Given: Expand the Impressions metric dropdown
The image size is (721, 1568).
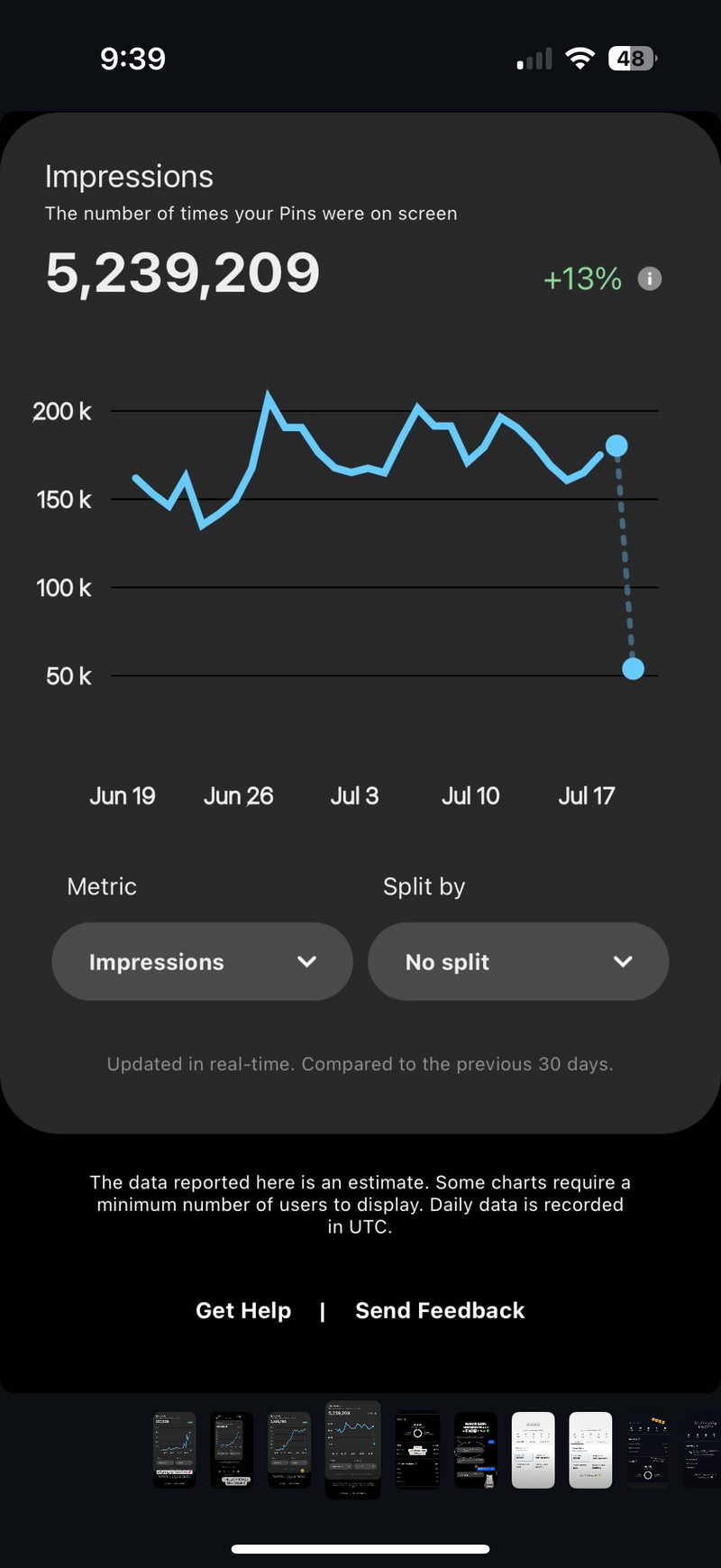Looking at the screenshot, I should (202, 961).
